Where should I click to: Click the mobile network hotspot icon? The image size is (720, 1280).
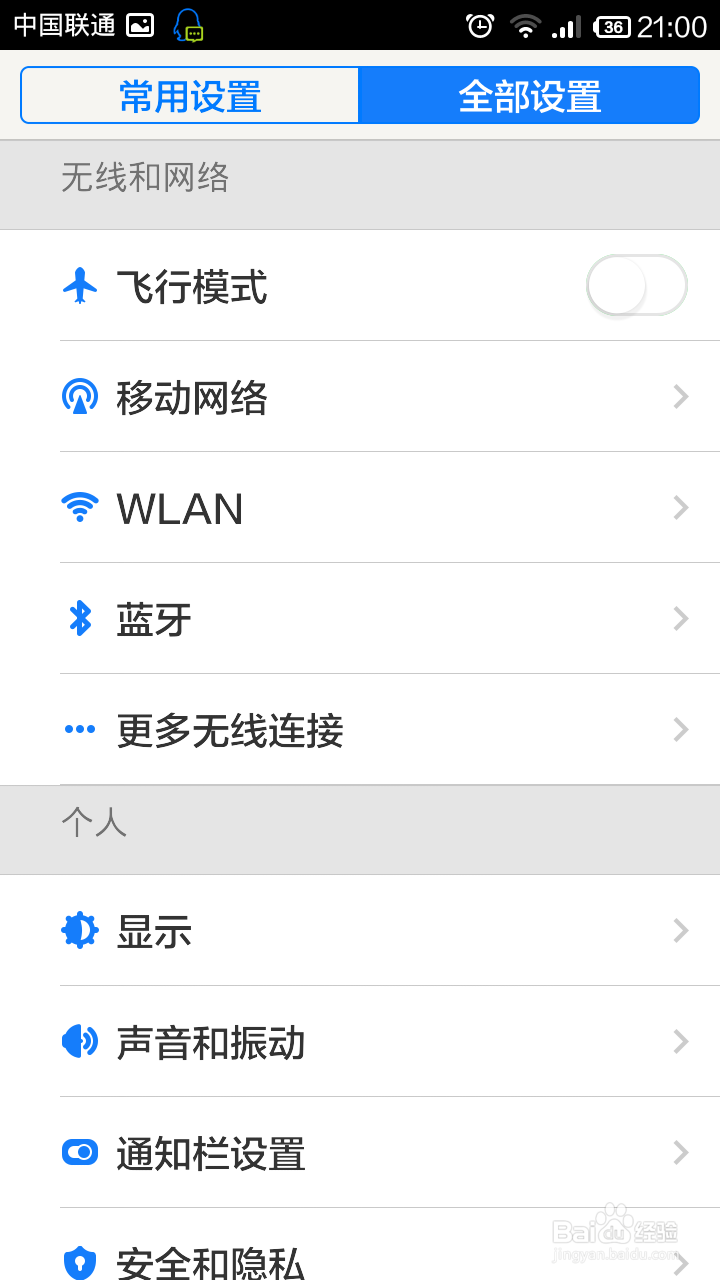(80, 397)
